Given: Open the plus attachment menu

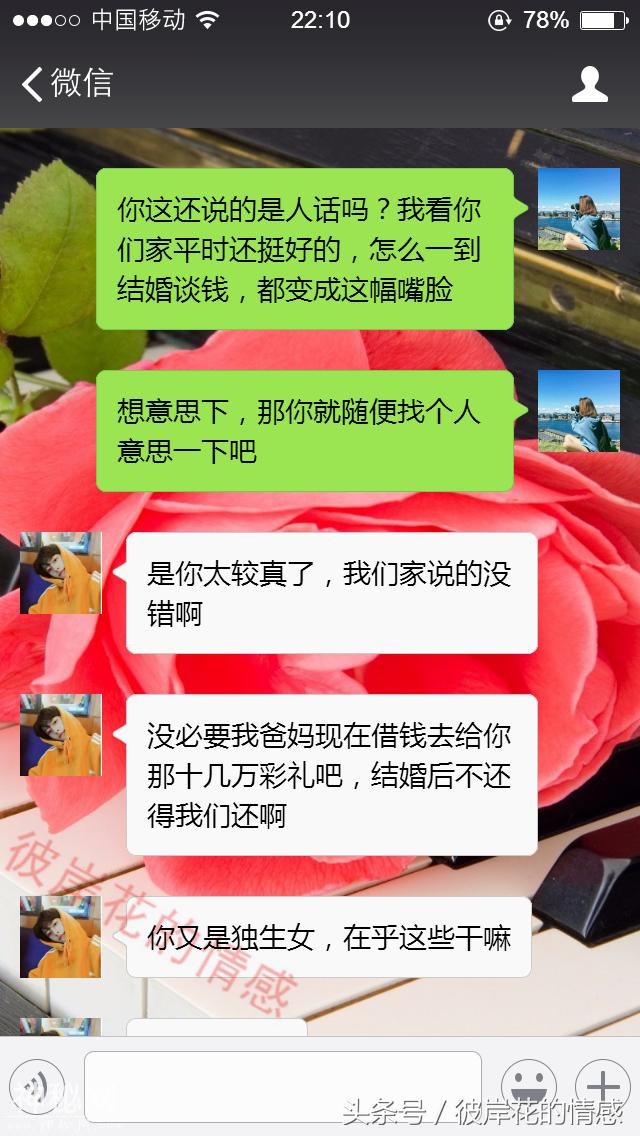Looking at the screenshot, I should click(602, 1086).
